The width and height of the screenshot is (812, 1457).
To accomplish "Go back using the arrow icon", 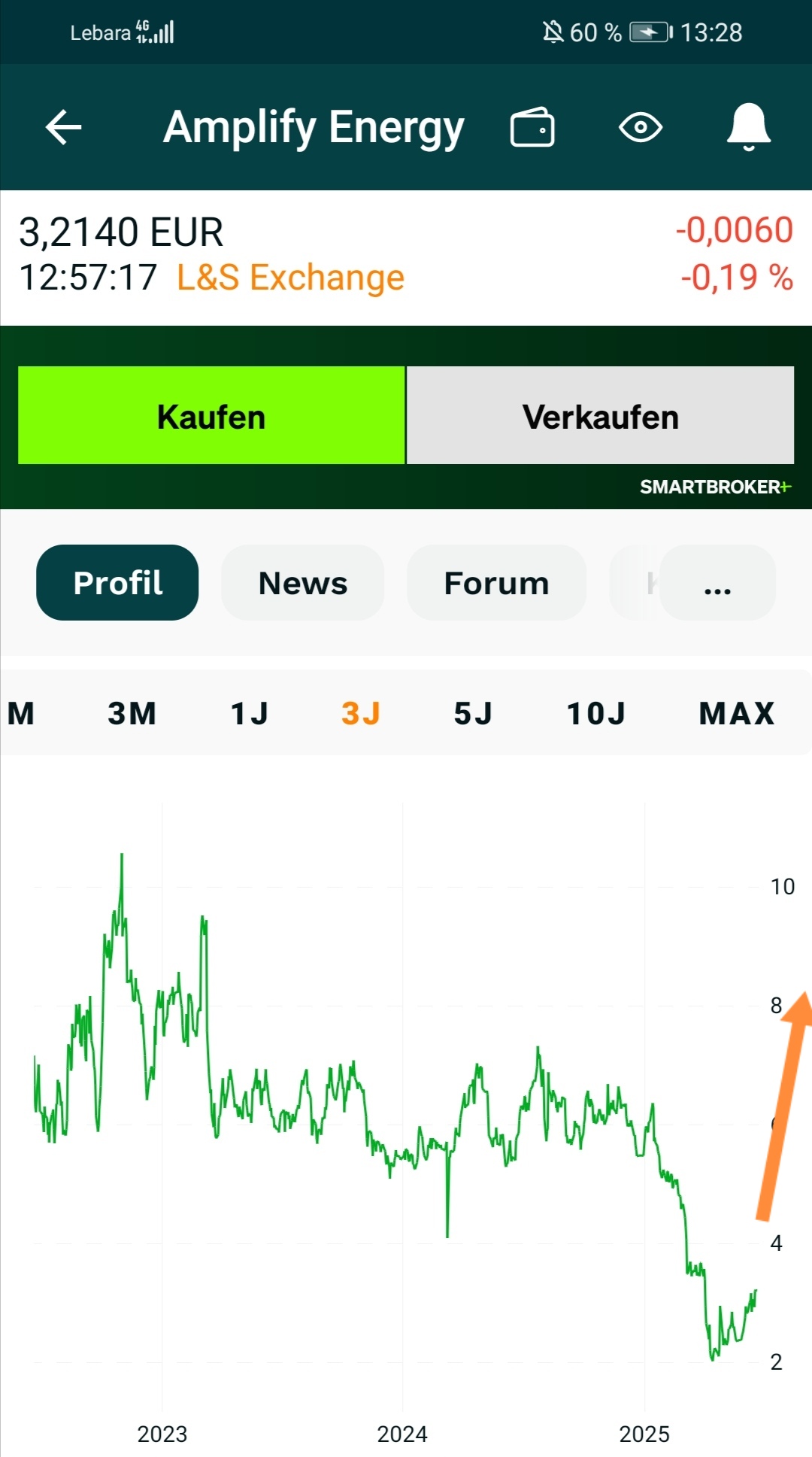I will (x=63, y=127).
